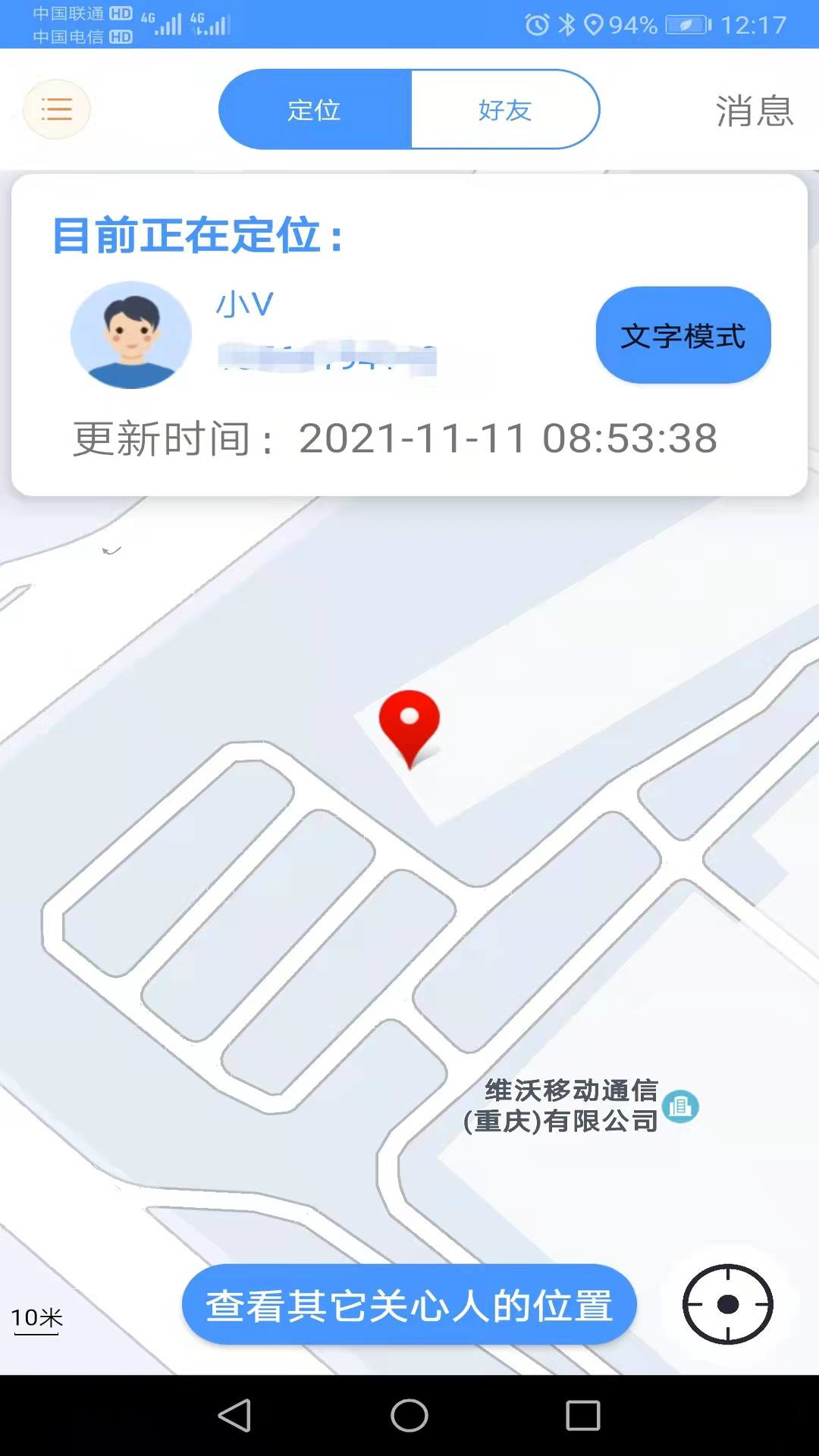Recenter map with the crosshair icon
The height and width of the screenshot is (1456, 819).
click(x=727, y=1304)
